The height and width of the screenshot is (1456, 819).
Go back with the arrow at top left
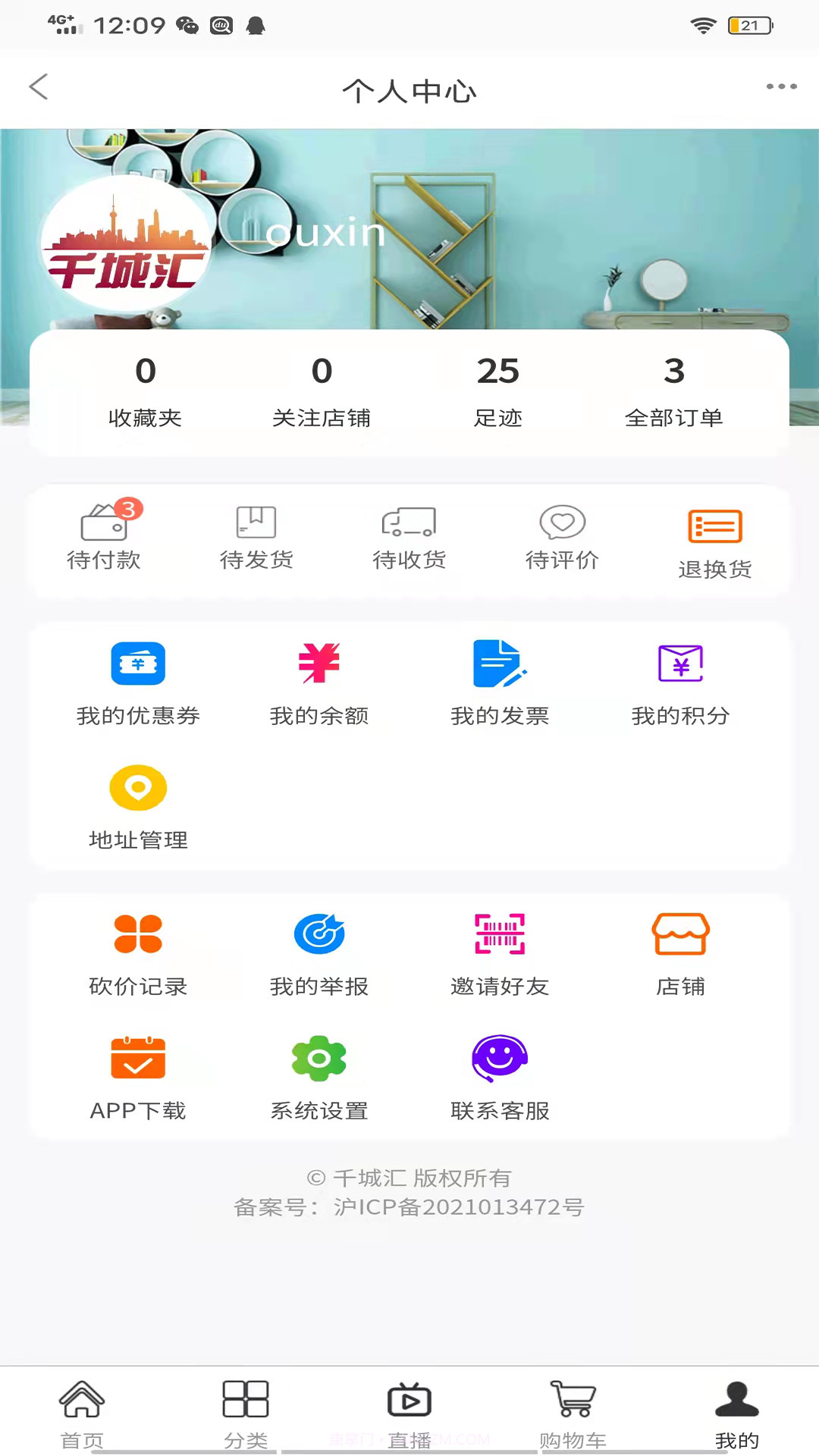(39, 87)
